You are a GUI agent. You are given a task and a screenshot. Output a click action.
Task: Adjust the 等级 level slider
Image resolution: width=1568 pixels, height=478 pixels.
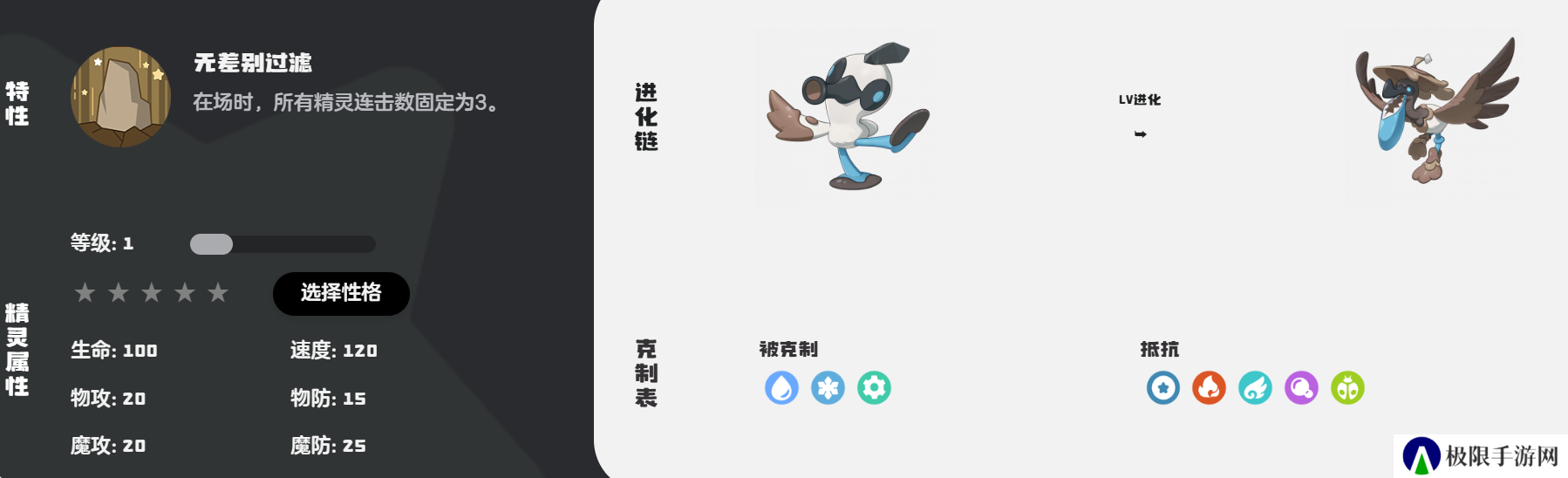[x=212, y=244]
